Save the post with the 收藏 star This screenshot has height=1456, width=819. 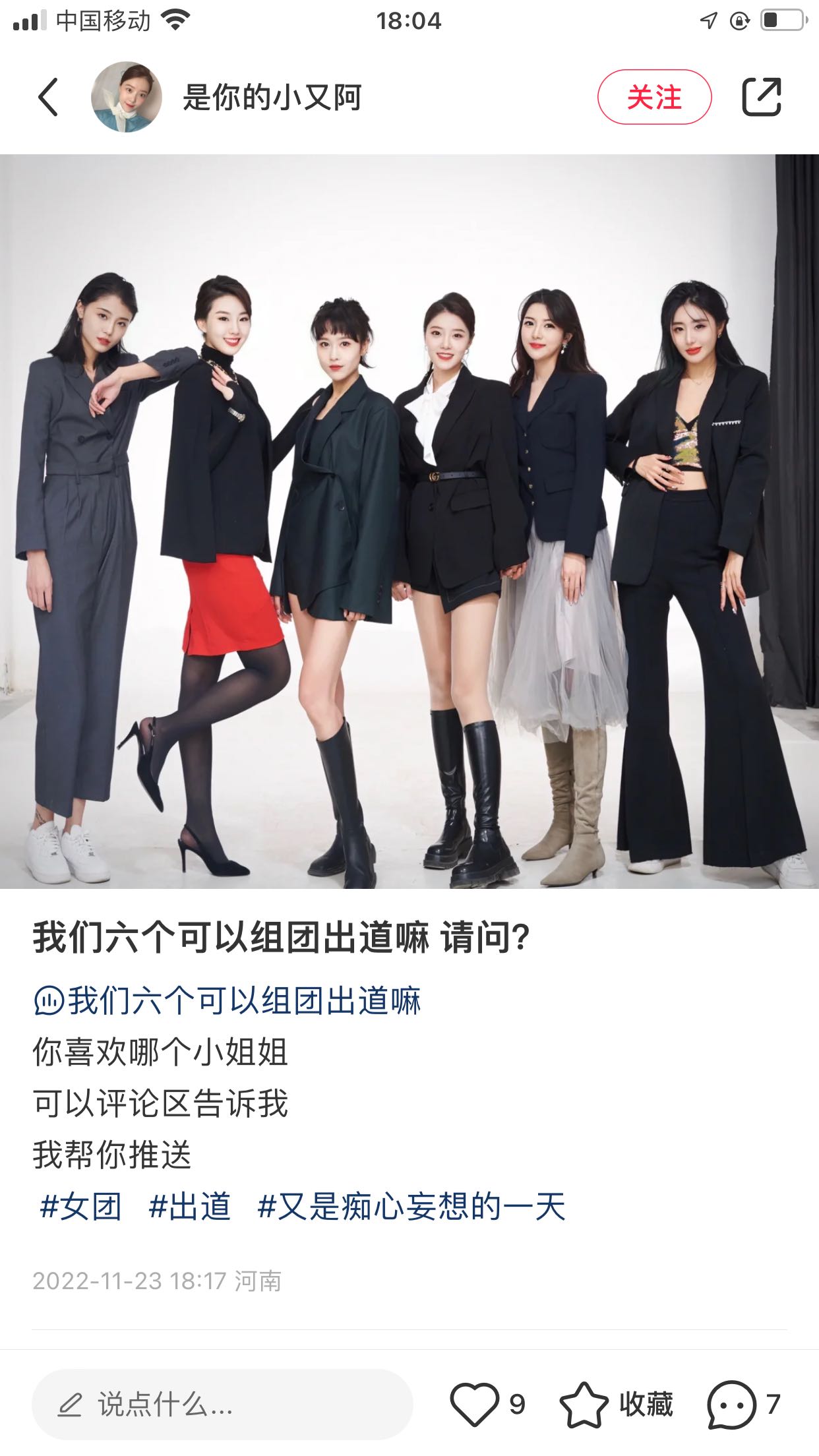[x=584, y=1405]
